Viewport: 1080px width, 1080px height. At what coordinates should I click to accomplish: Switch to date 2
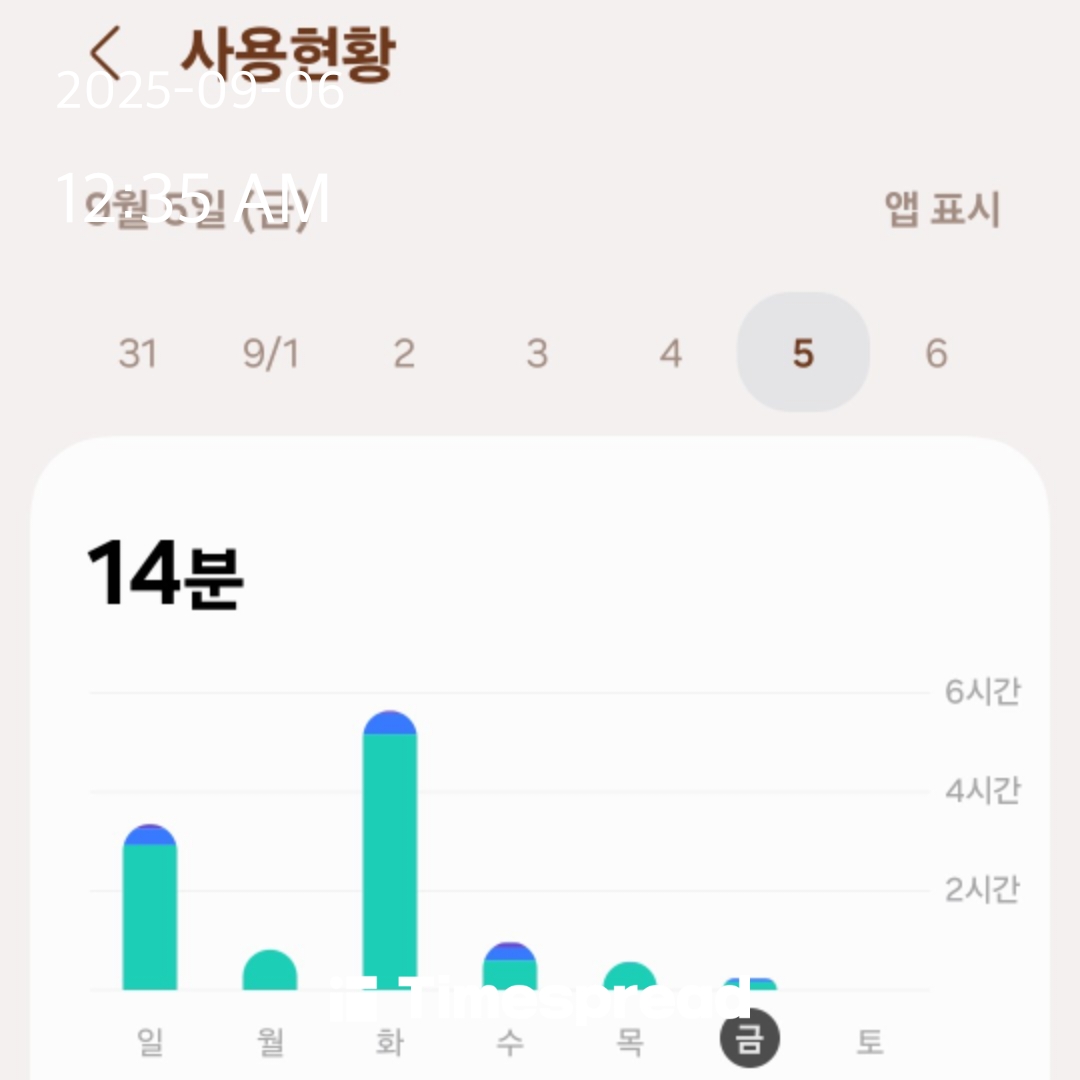click(x=403, y=353)
